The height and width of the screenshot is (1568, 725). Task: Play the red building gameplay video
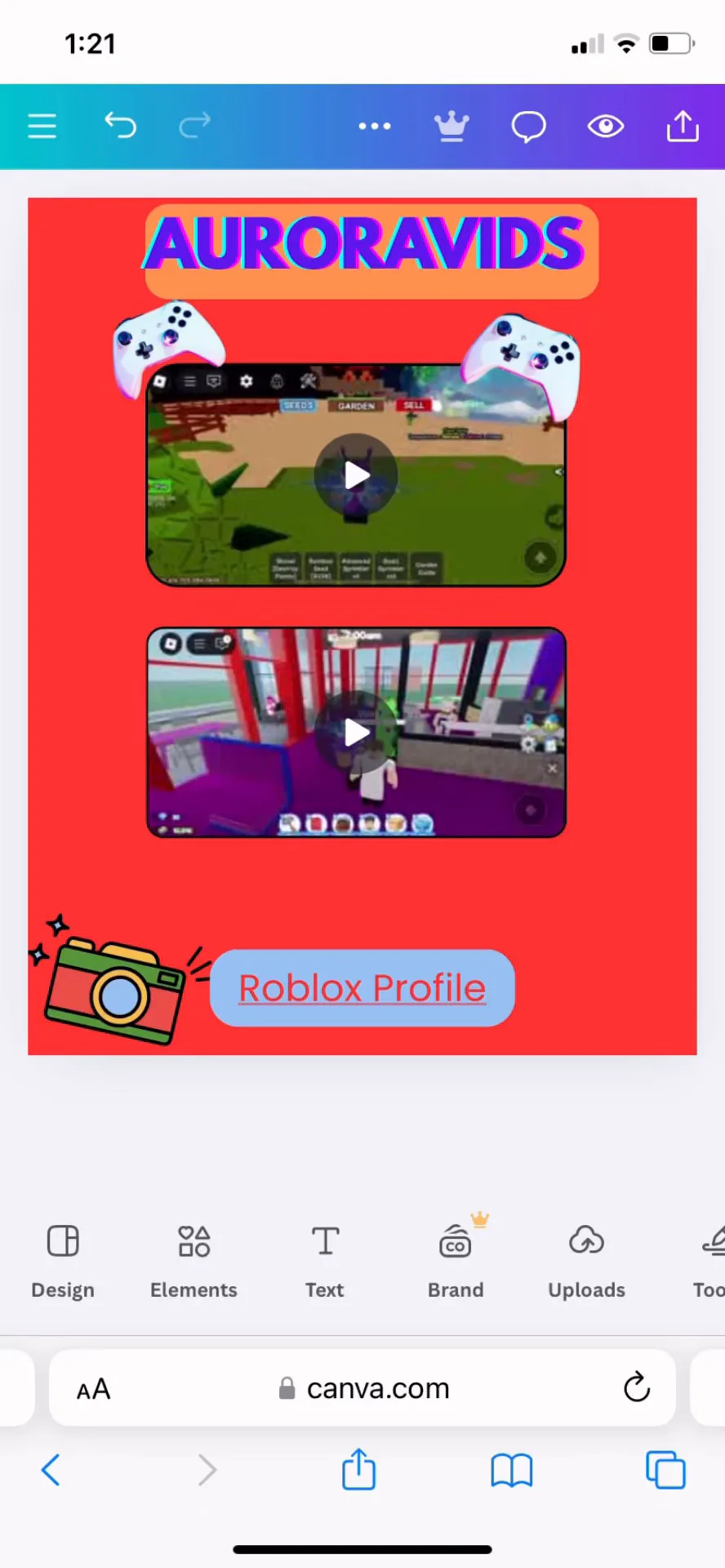pyautogui.click(x=356, y=733)
